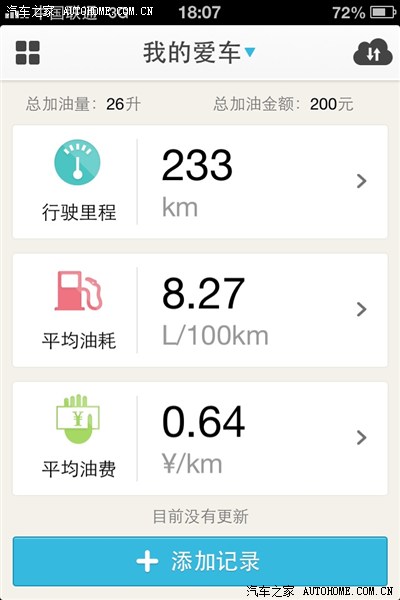Tap 添加记录 to add a record

pos(200,561)
